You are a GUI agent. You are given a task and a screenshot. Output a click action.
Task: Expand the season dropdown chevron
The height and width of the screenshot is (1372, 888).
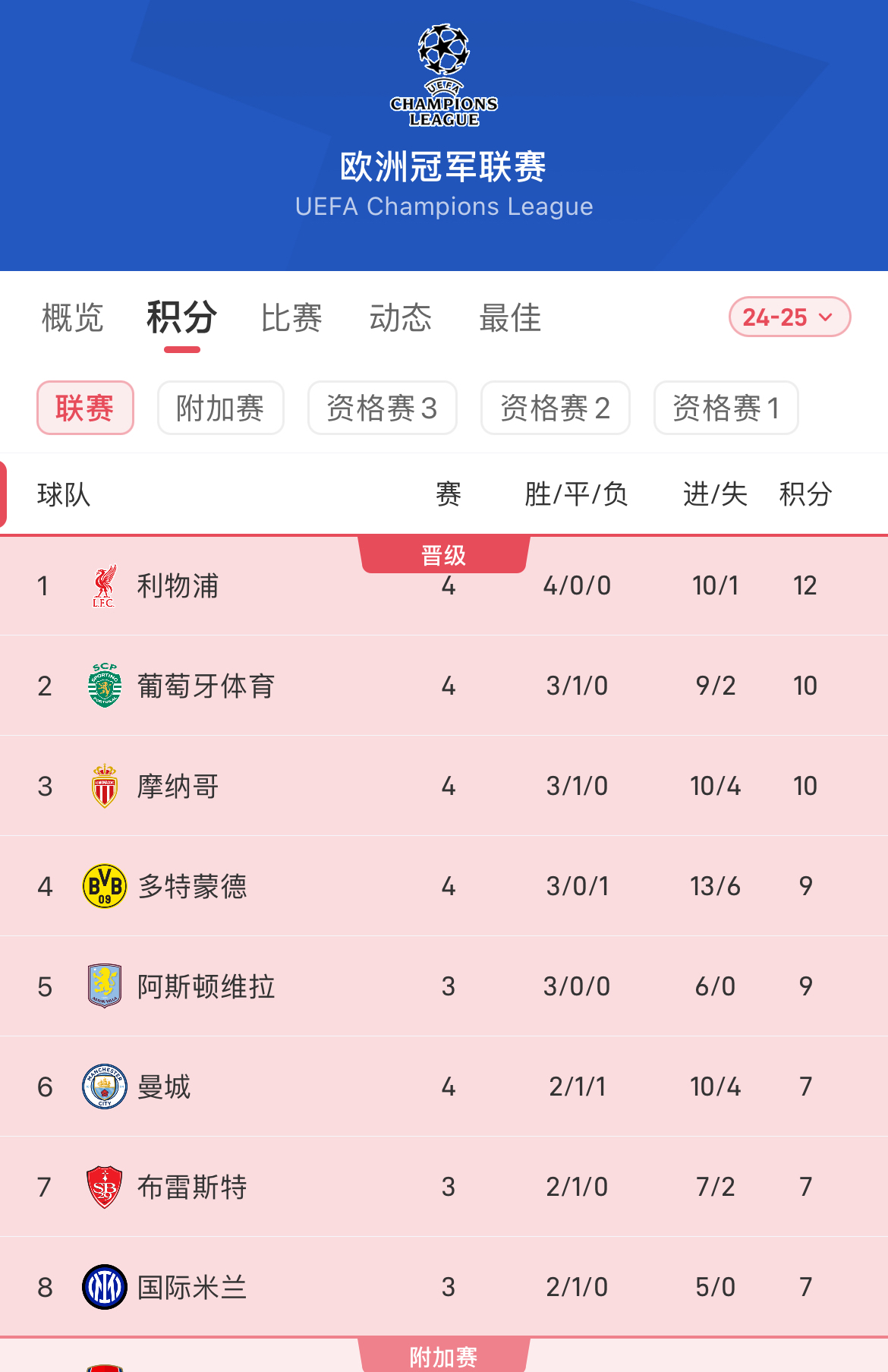(827, 319)
